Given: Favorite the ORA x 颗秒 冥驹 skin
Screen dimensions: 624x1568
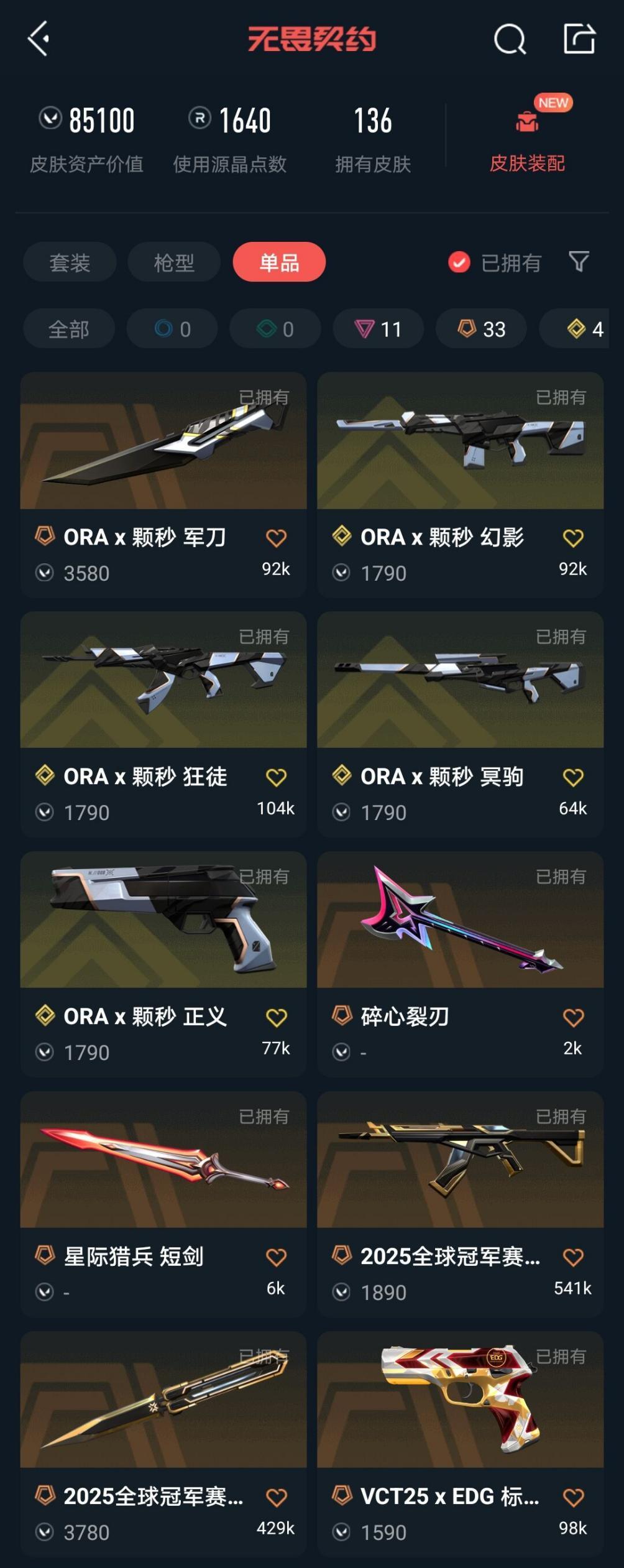Looking at the screenshot, I should 573,778.
